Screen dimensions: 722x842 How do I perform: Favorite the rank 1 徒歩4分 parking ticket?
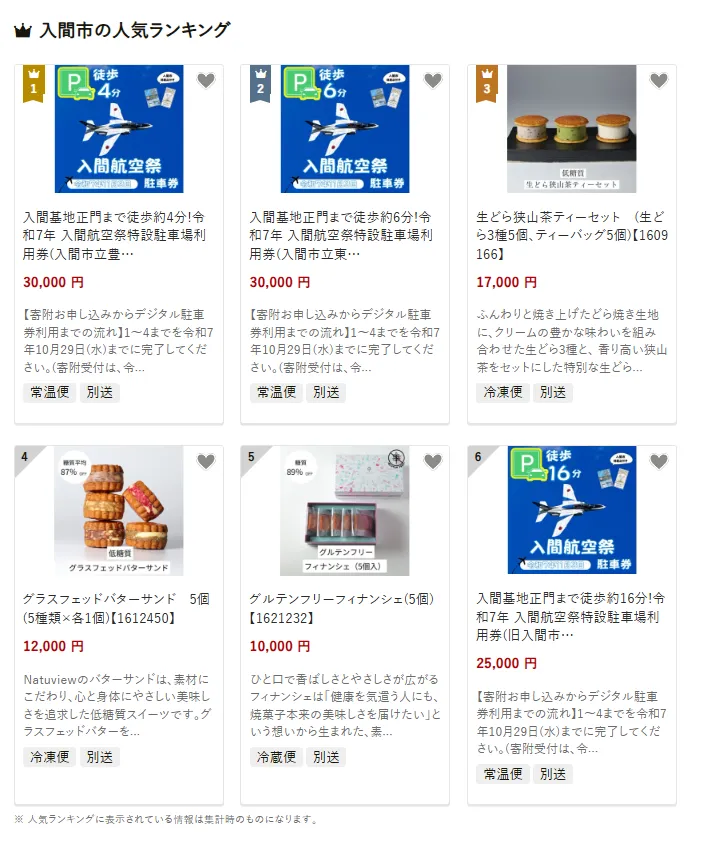[205, 81]
